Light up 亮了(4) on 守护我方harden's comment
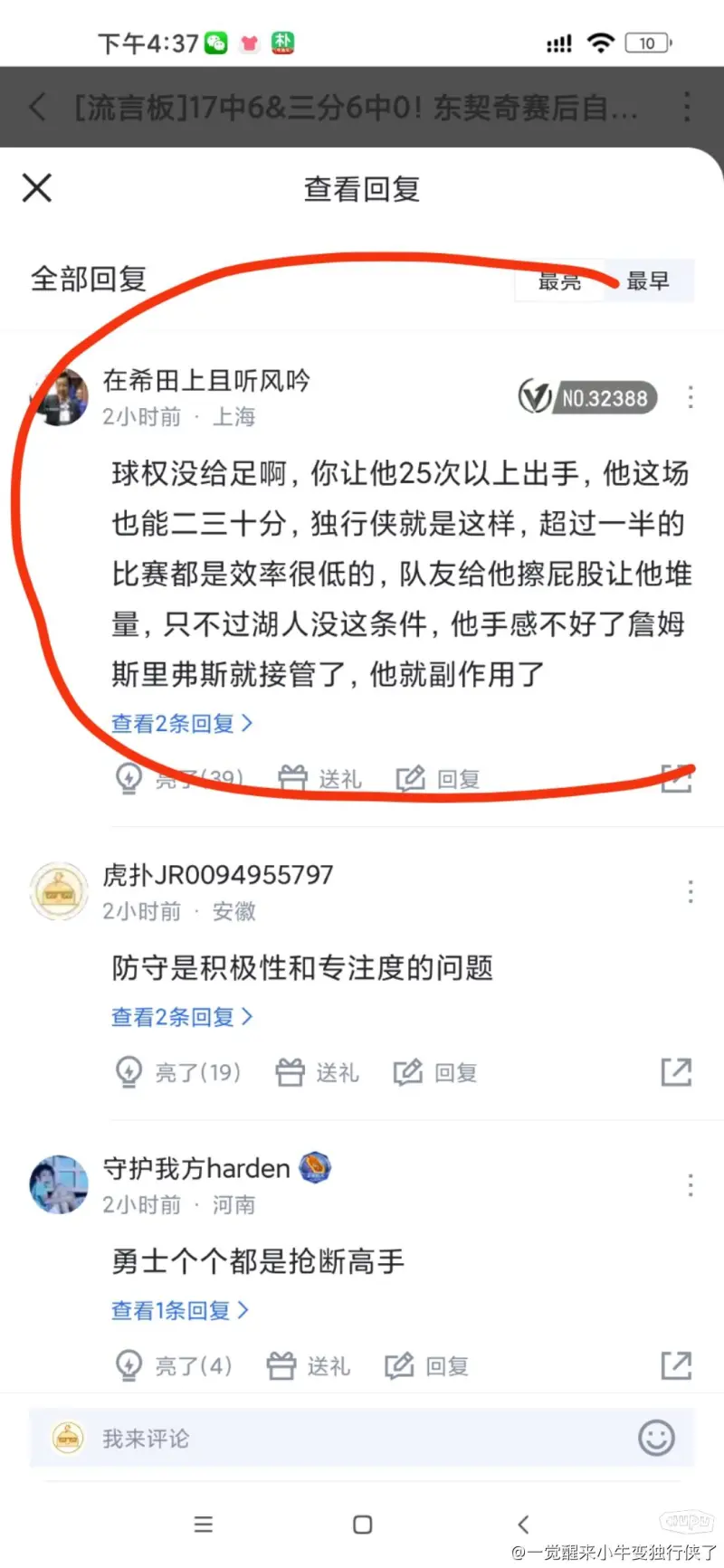 pos(174,1365)
